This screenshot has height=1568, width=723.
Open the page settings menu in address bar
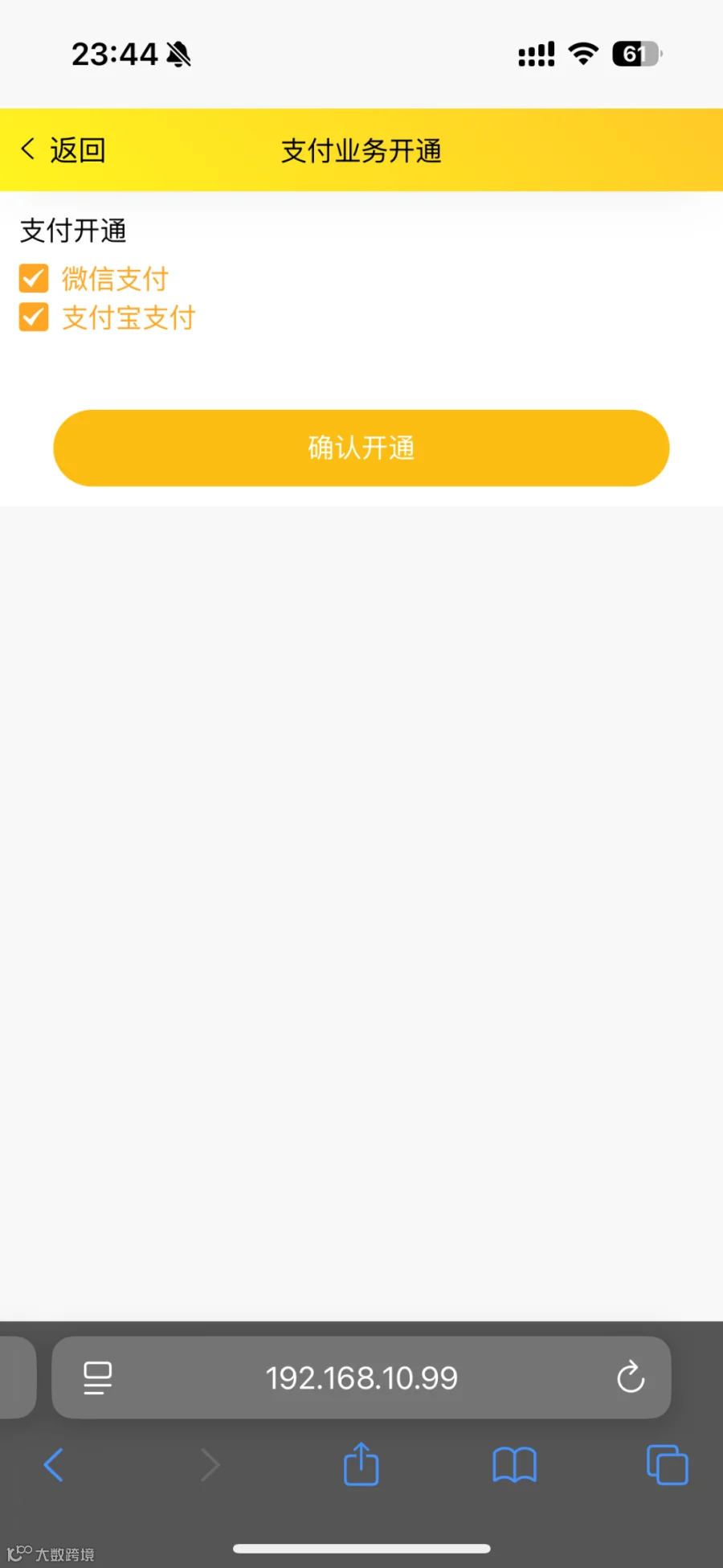(x=98, y=1378)
